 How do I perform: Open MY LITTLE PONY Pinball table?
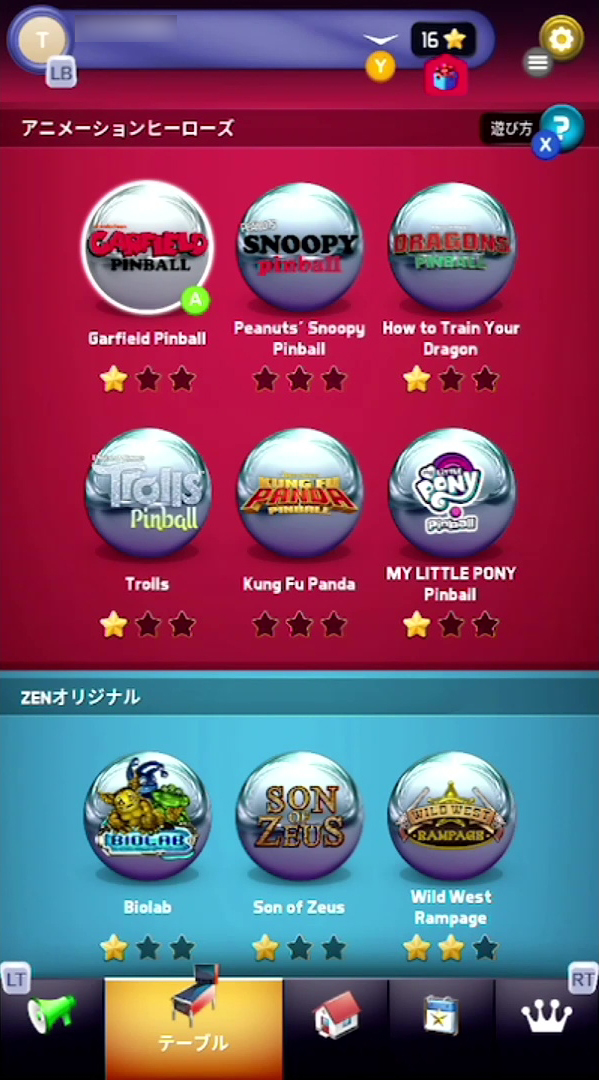(451, 493)
